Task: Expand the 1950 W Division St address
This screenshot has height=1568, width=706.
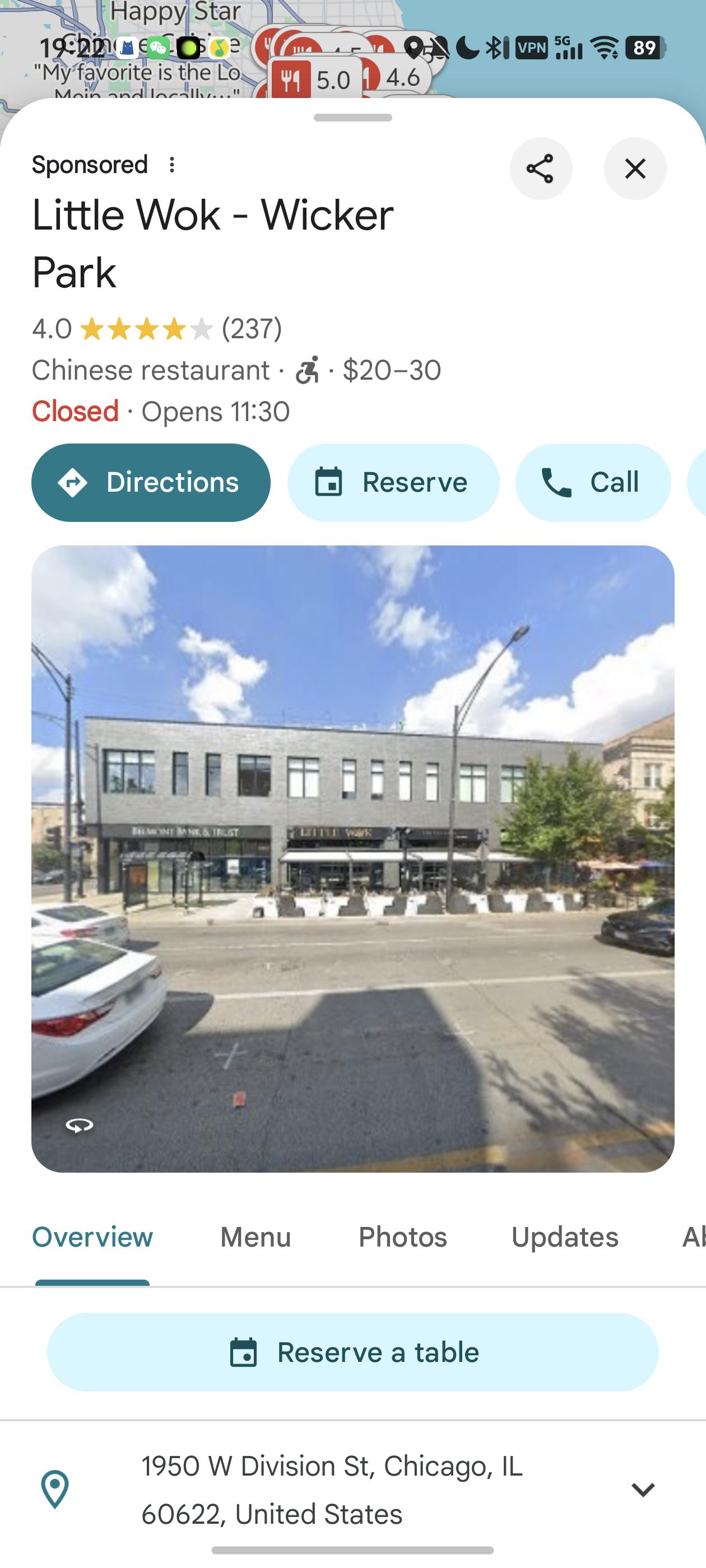Action: [x=643, y=1489]
